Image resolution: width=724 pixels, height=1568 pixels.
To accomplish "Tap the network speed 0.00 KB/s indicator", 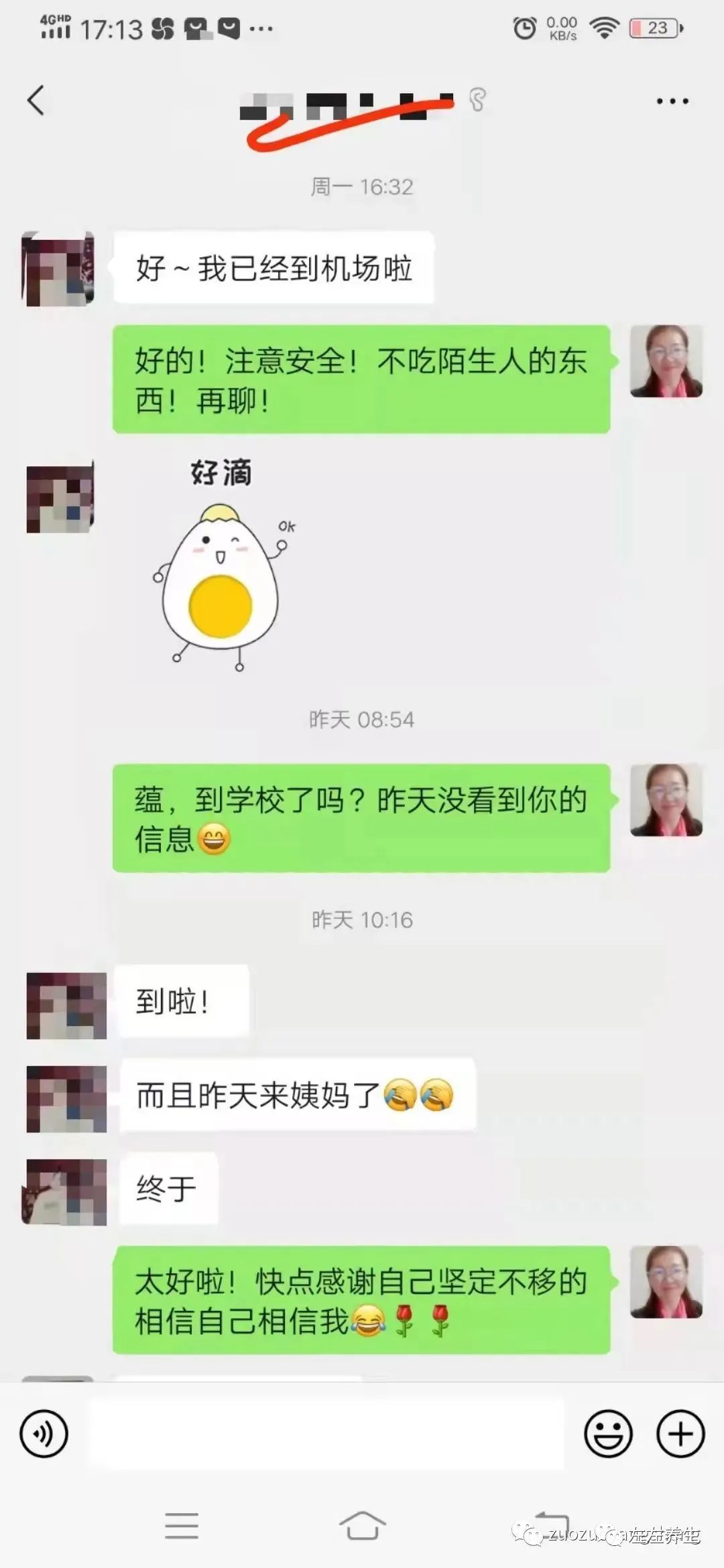I will point(562,27).
